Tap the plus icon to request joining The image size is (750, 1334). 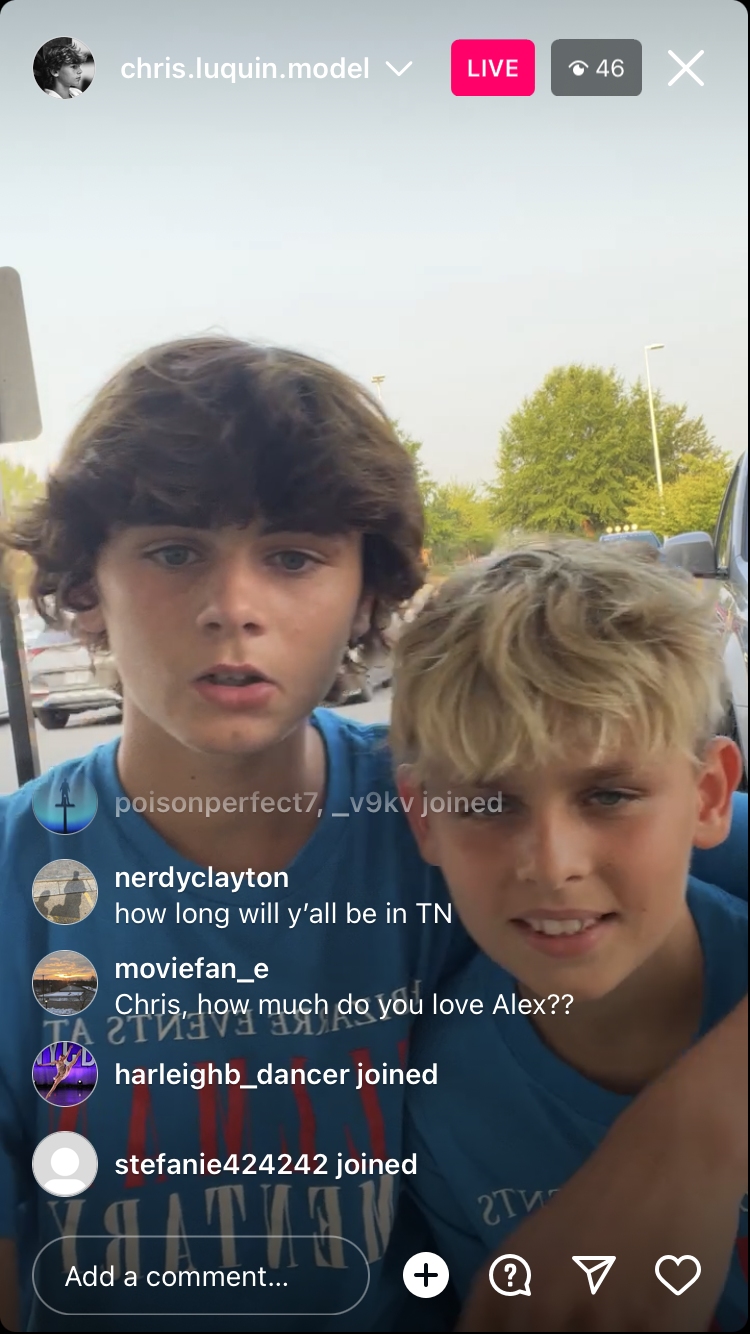click(426, 1276)
